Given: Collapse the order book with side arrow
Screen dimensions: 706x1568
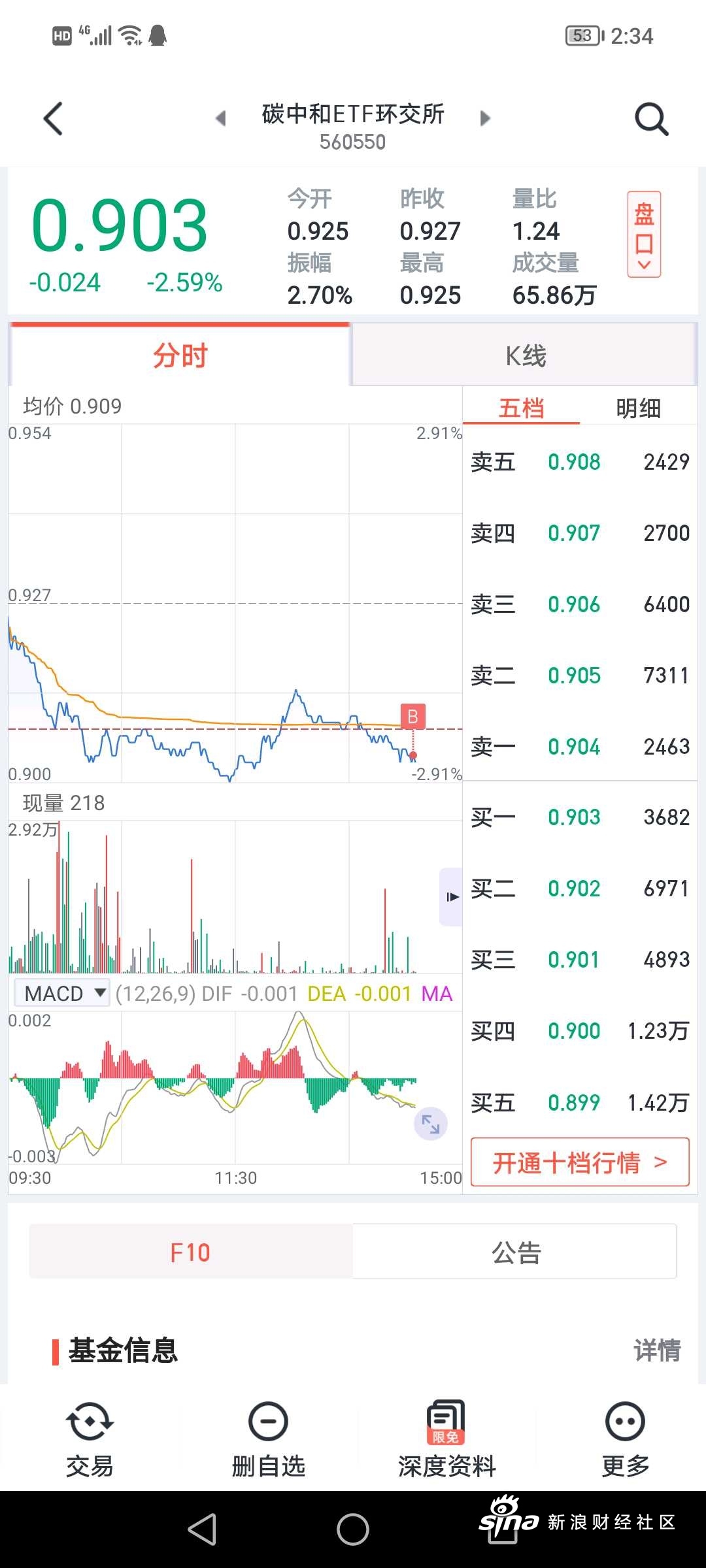Looking at the screenshot, I should tap(451, 897).
